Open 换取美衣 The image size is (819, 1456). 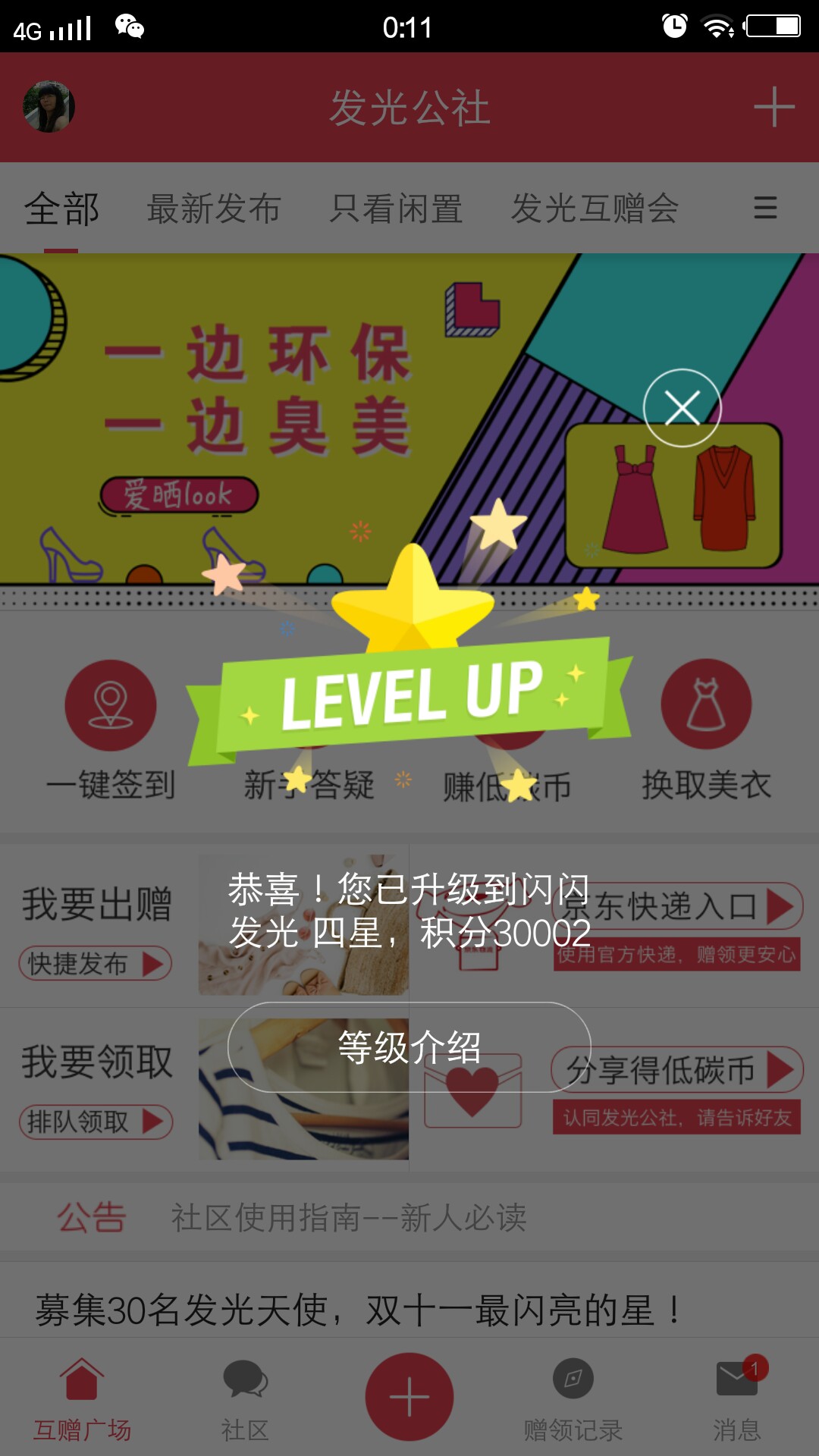pyautogui.click(x=706, y=731)
